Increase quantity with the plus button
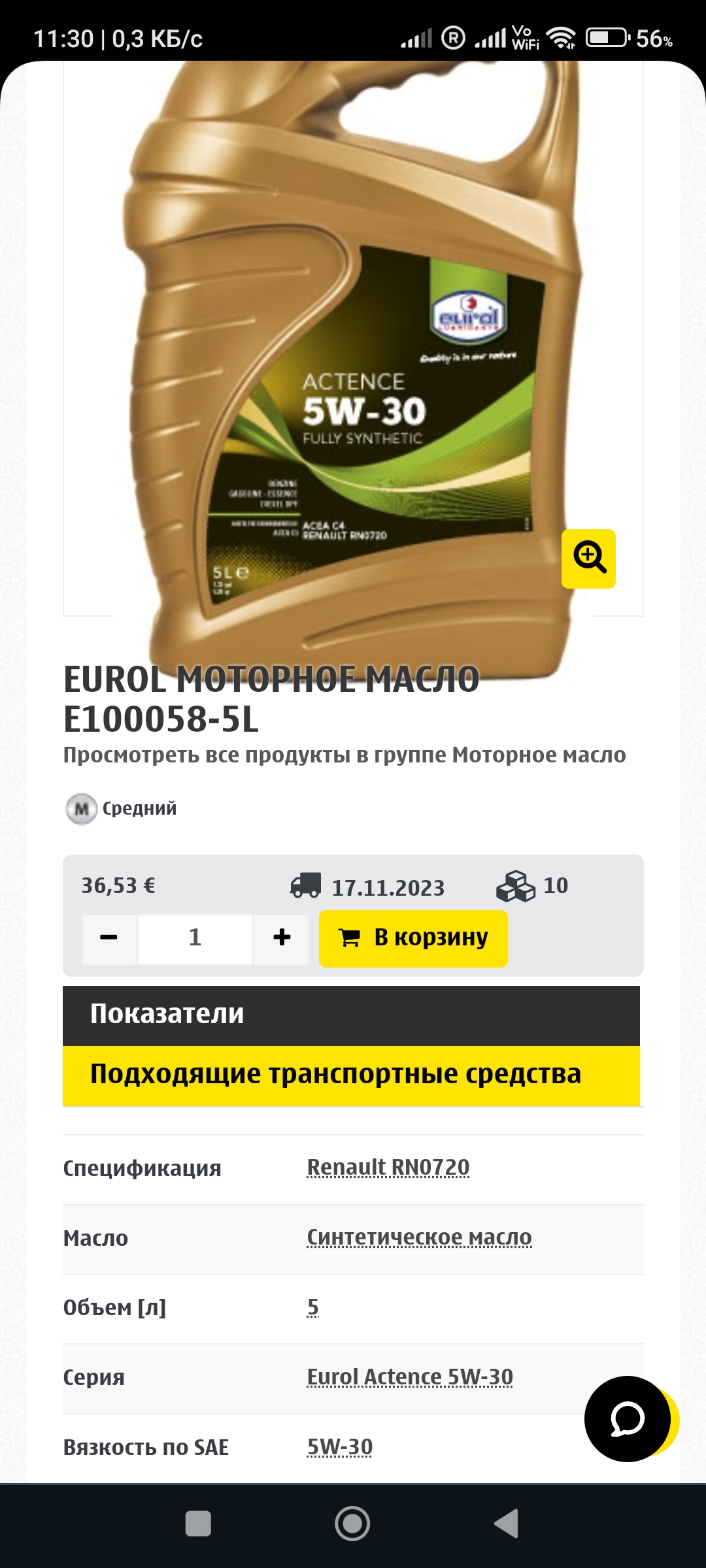 click(x=281, y=938)
